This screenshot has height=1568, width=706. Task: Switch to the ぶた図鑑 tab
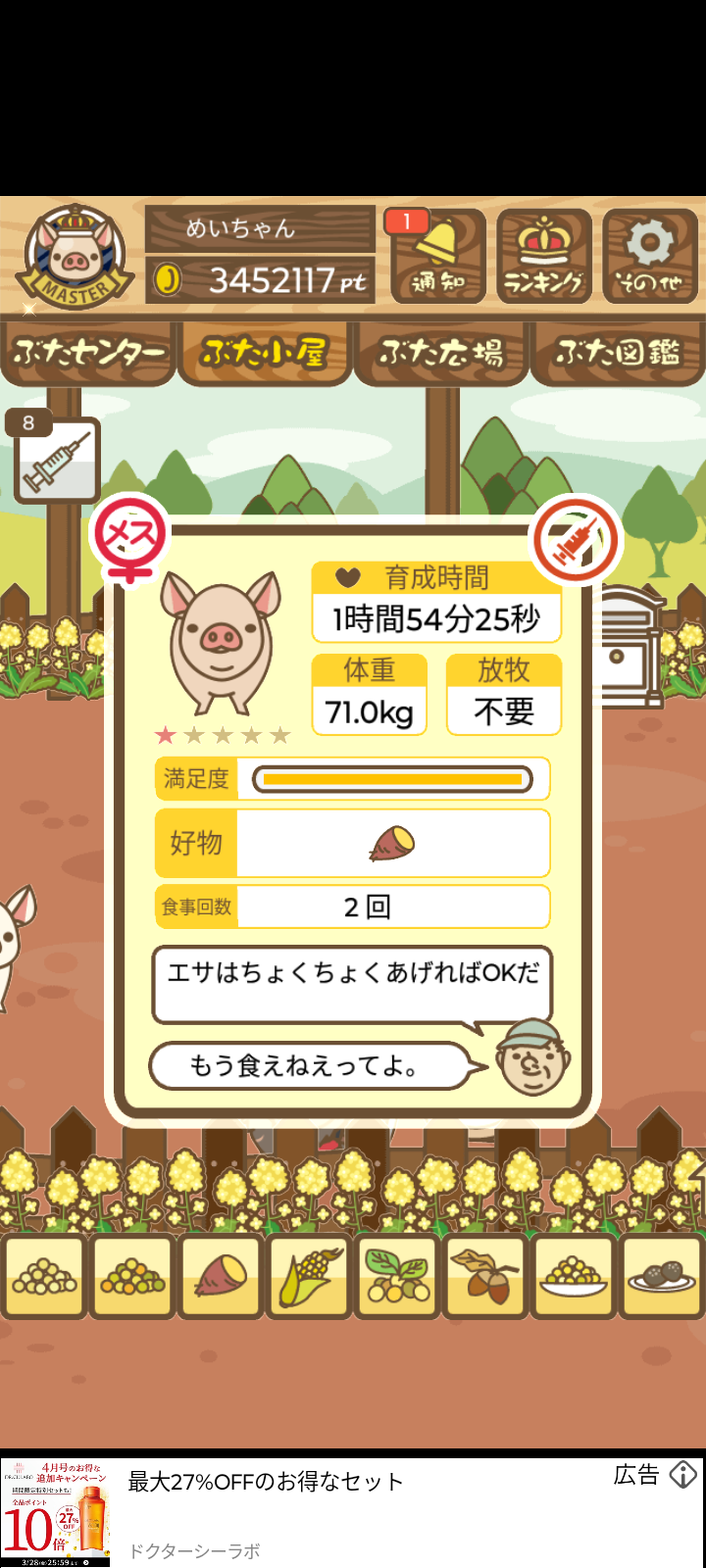coord(618,353)
